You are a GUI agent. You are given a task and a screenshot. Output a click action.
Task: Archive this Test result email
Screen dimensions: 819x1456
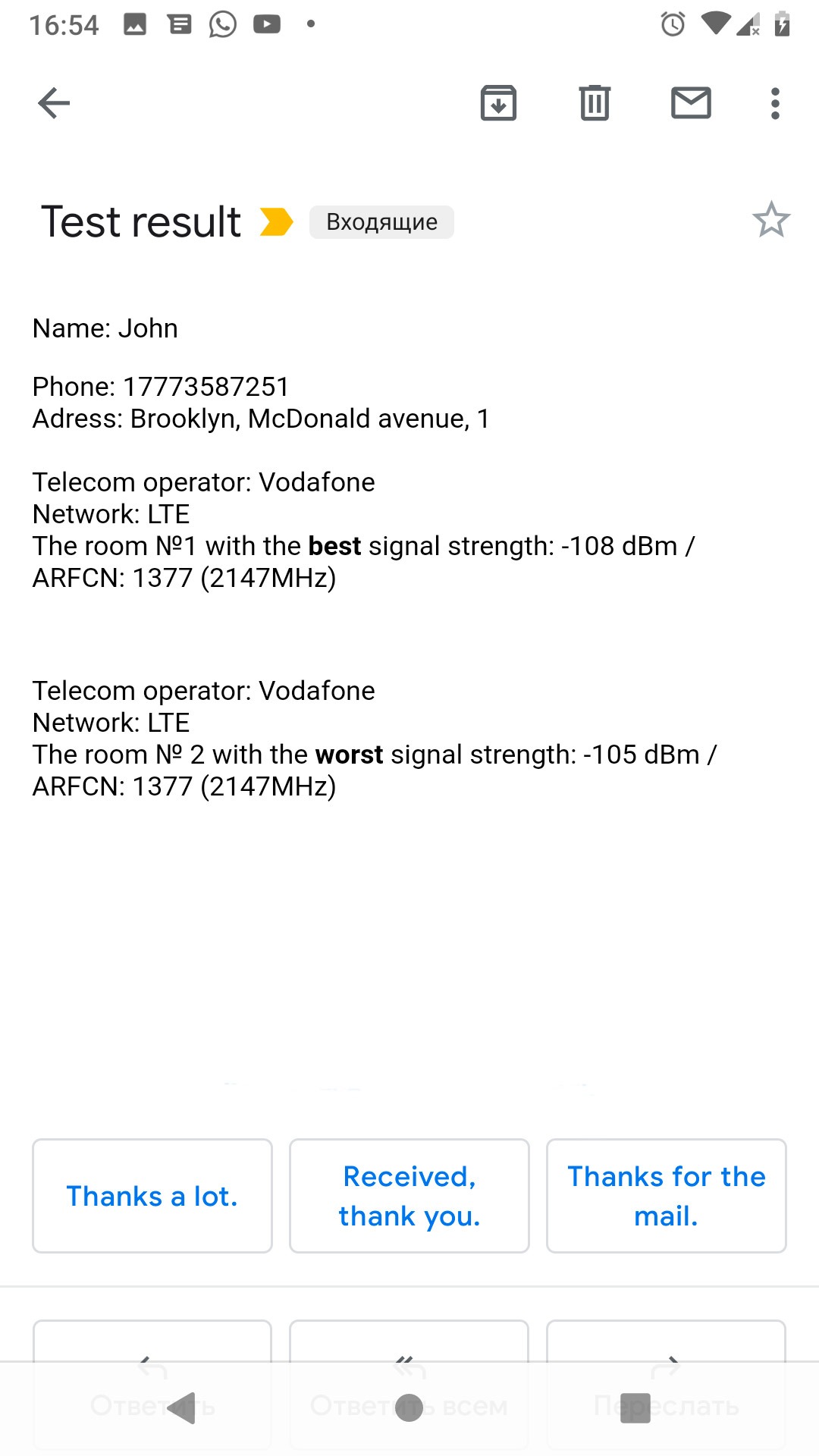click(x=498, y=103)
